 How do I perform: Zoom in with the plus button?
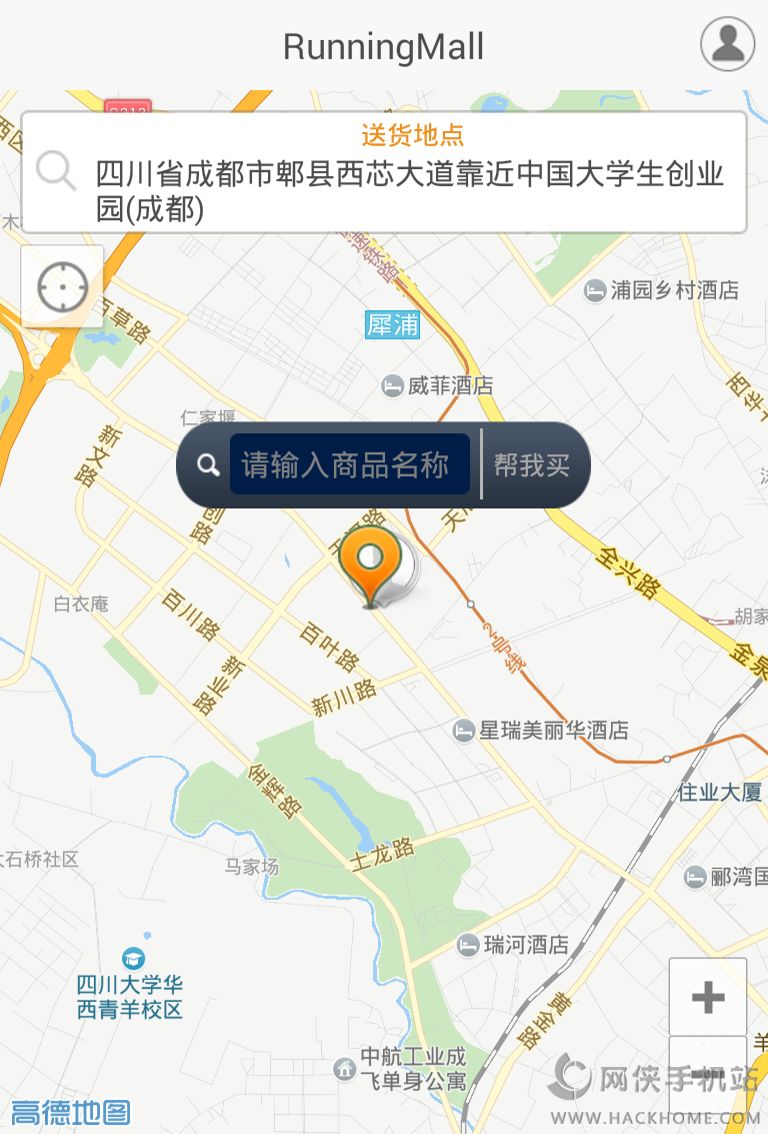pyautogui.click(x=707, y=996)
